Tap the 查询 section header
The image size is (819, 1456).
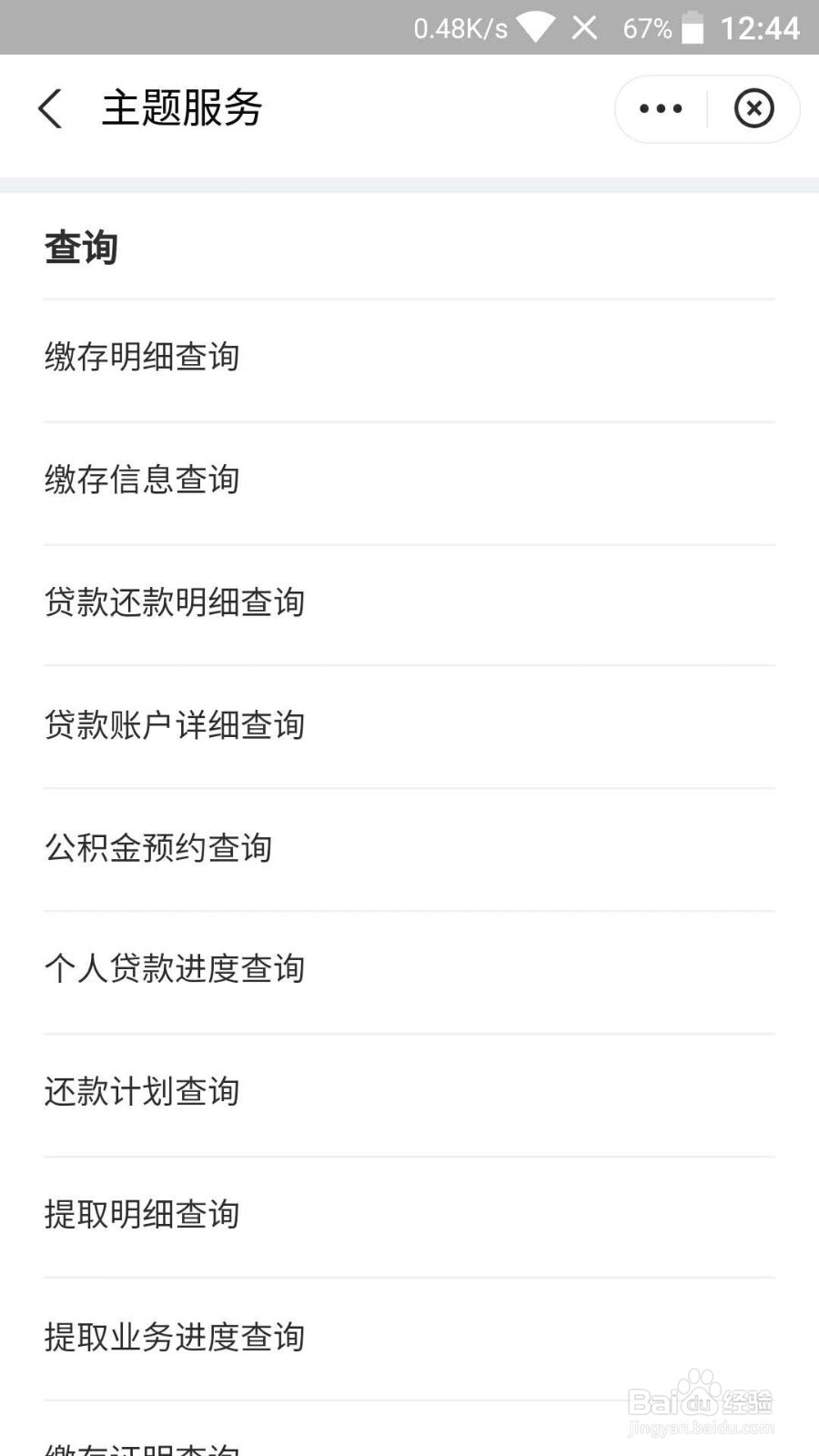click(81, 247)
